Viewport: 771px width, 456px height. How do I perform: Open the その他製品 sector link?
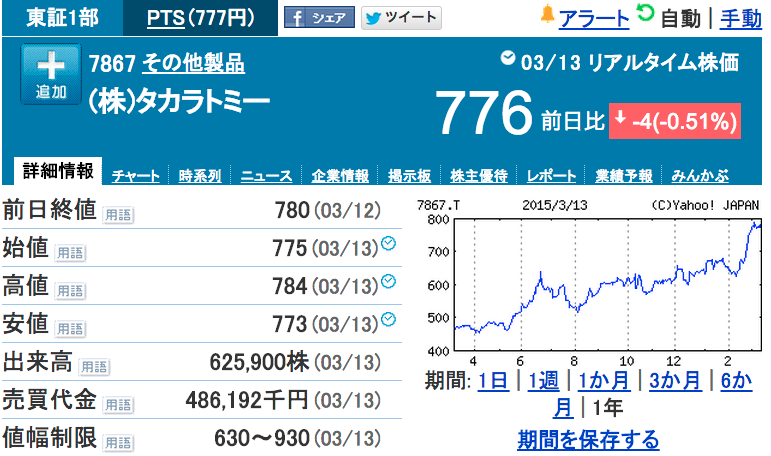pos(193,63)
